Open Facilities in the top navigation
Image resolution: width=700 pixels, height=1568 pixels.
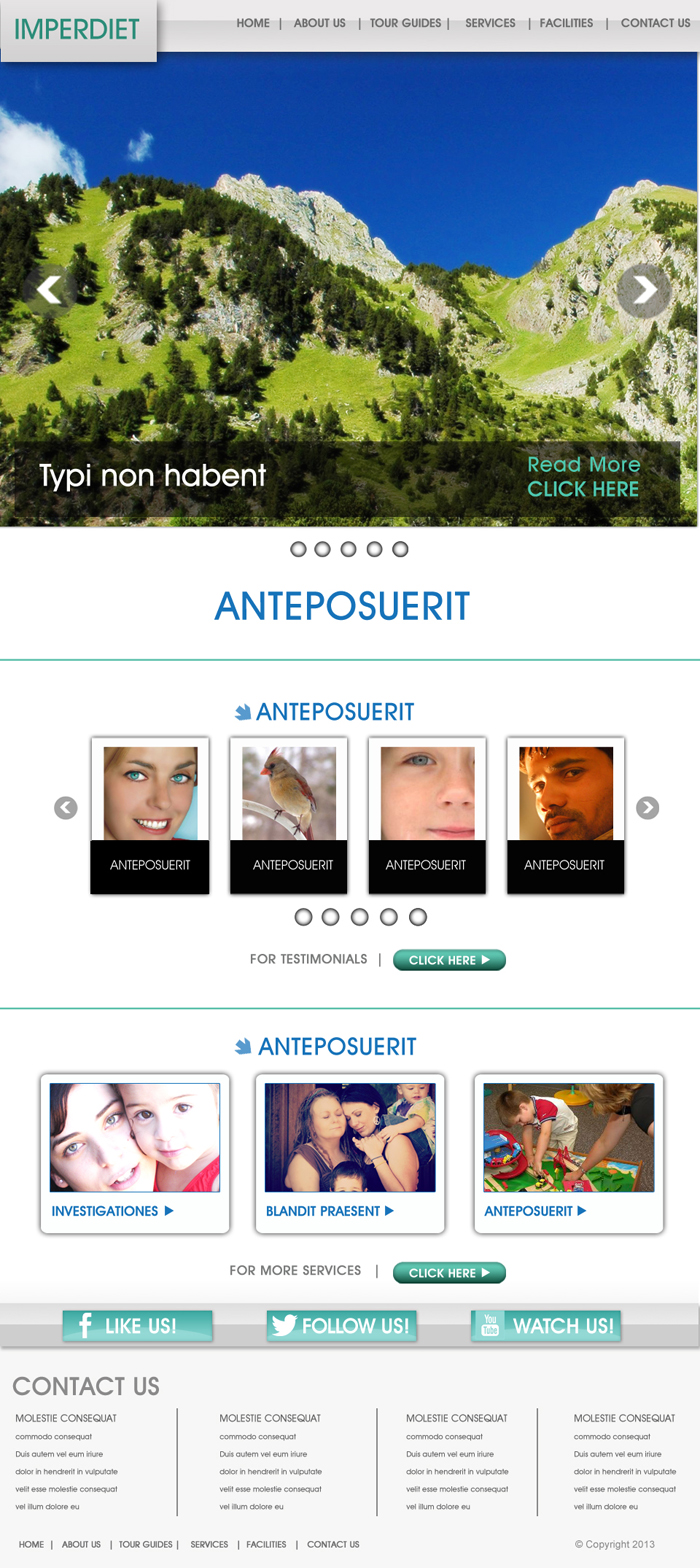566,23
